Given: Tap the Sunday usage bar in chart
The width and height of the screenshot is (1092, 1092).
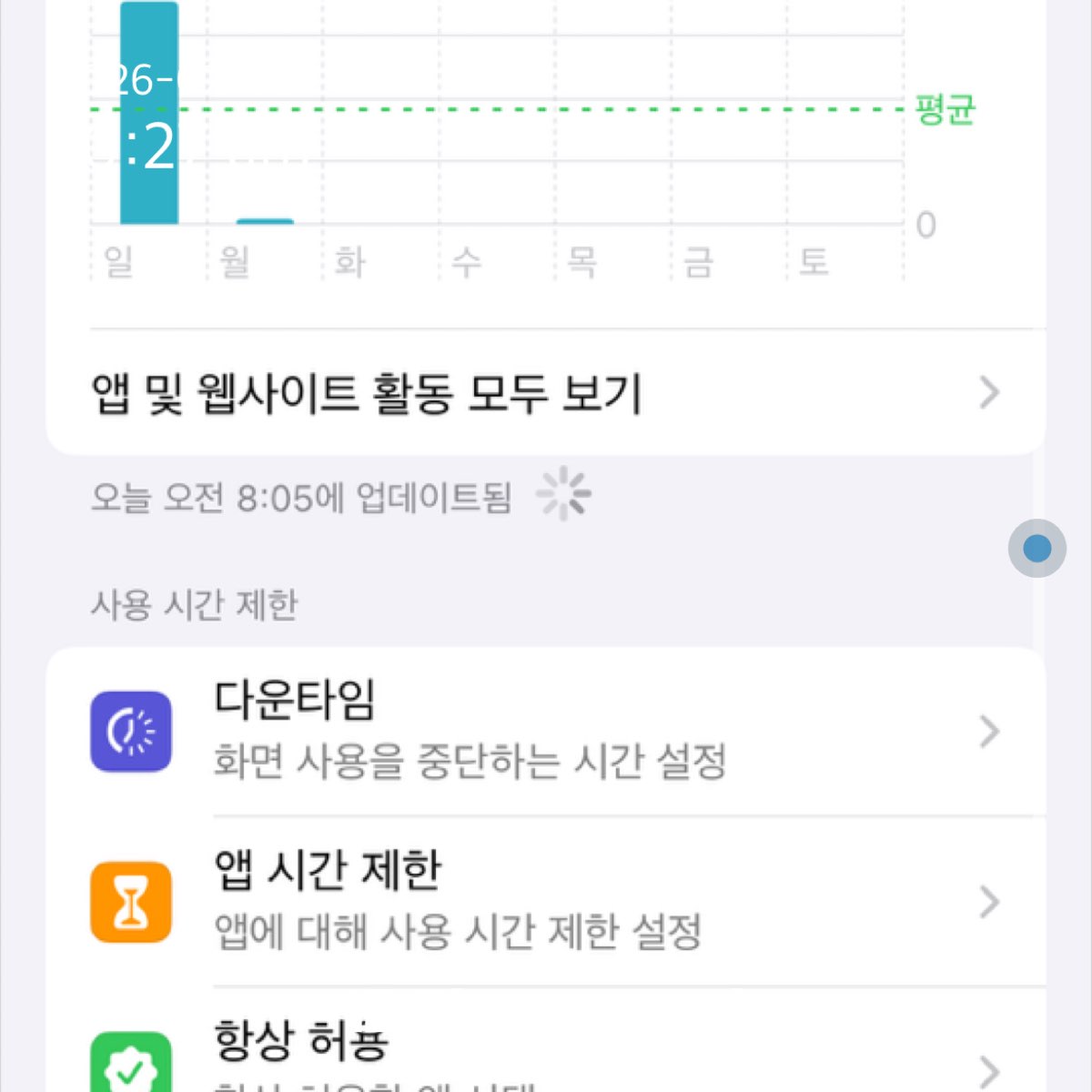Looking at the screenshot, I should pos(149,114).
